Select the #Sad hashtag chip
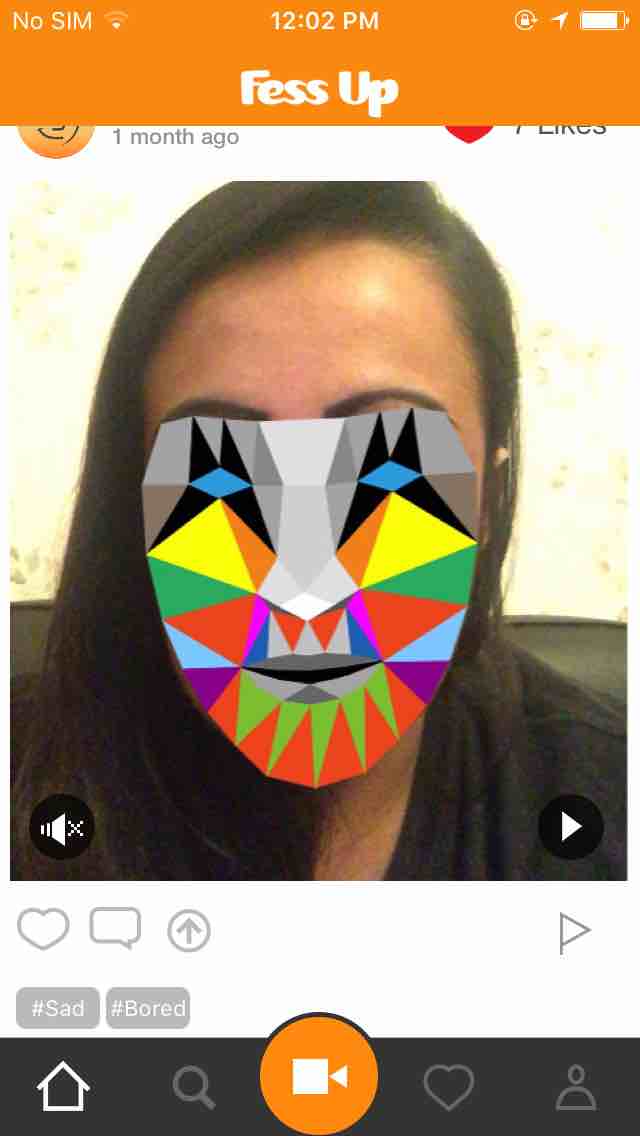 pyautogui.click(x=58, y=1007)
